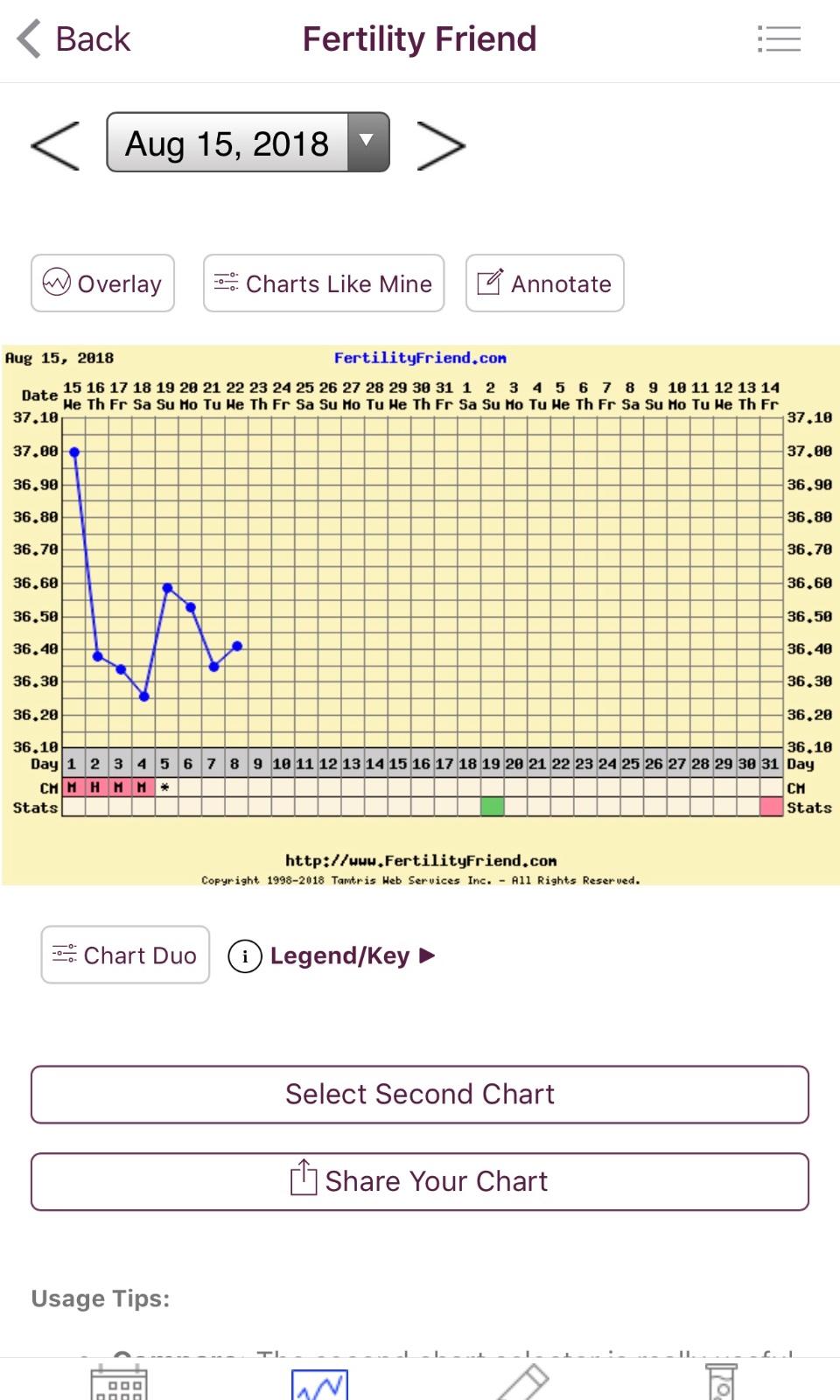Switch to the pencil data entry tab
Screen dimensions: 840x1400
(x=522, y=1382)
